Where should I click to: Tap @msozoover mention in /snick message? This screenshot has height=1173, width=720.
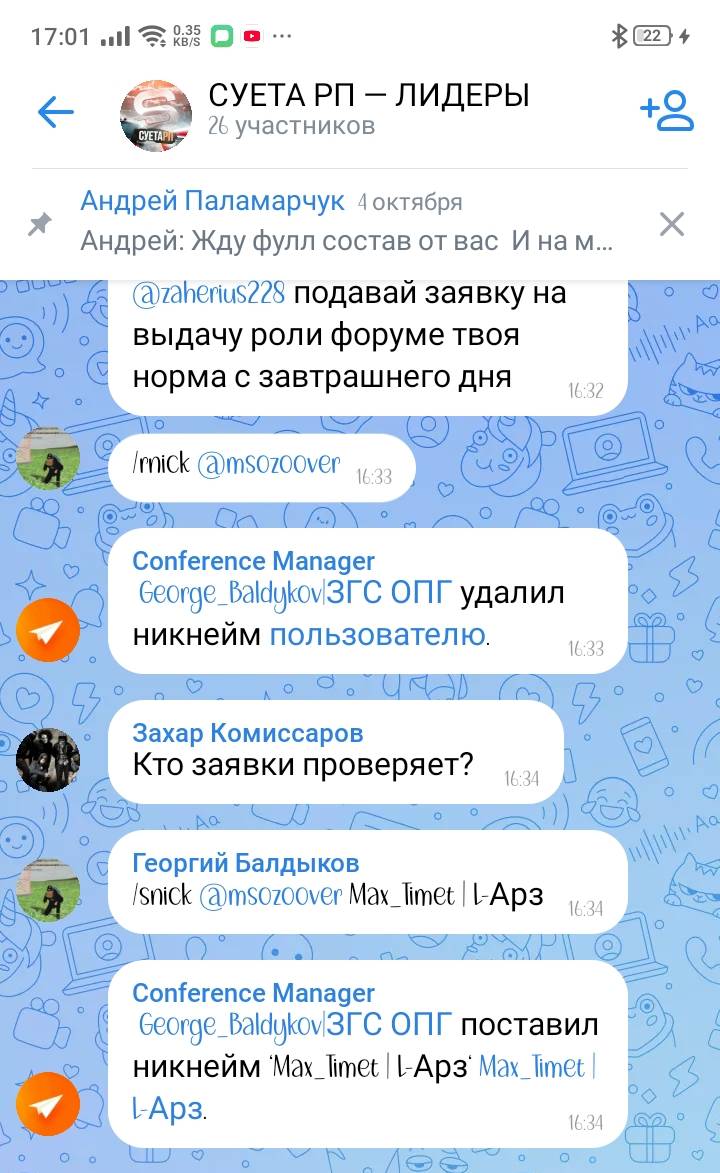[x=269, y=895]
